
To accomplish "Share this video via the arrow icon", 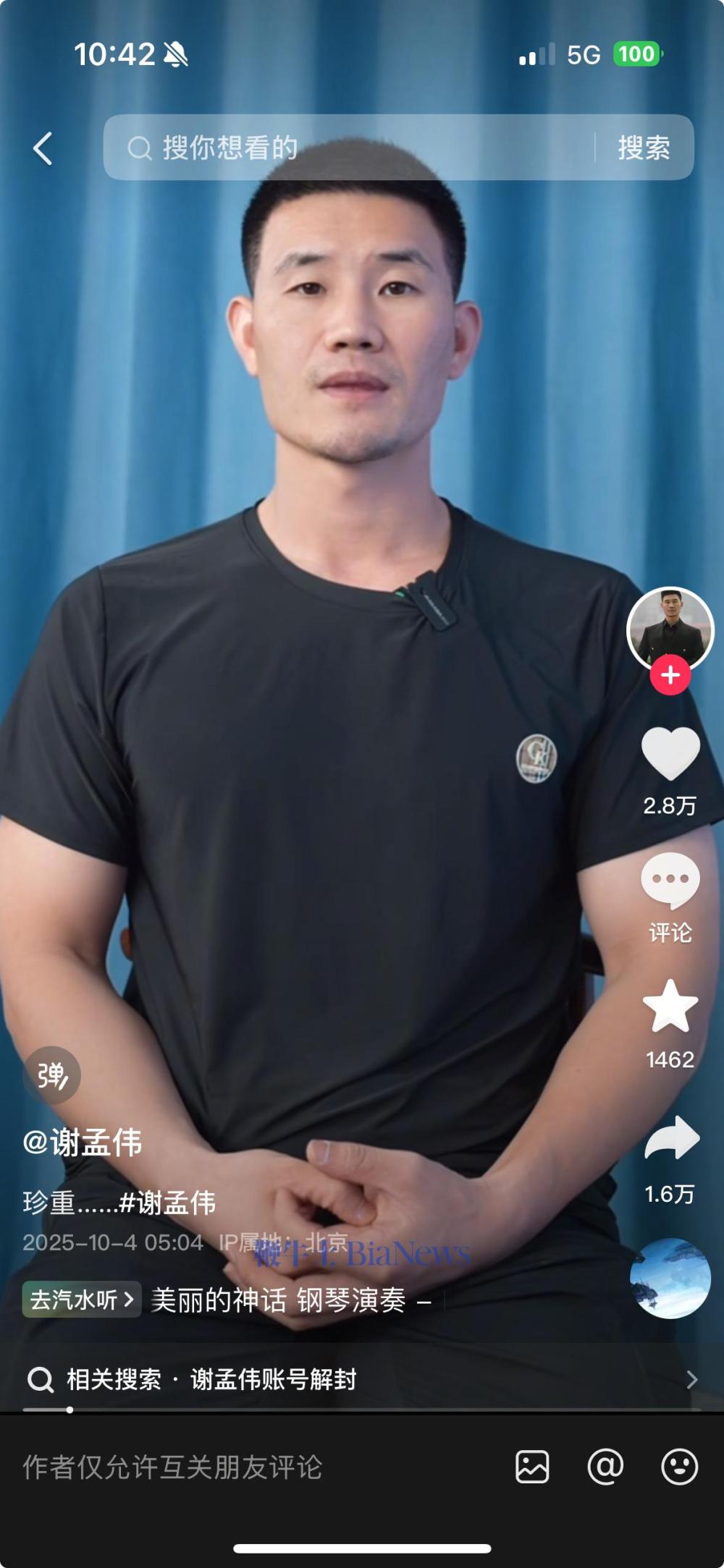I will click(x=671, y=1138).
